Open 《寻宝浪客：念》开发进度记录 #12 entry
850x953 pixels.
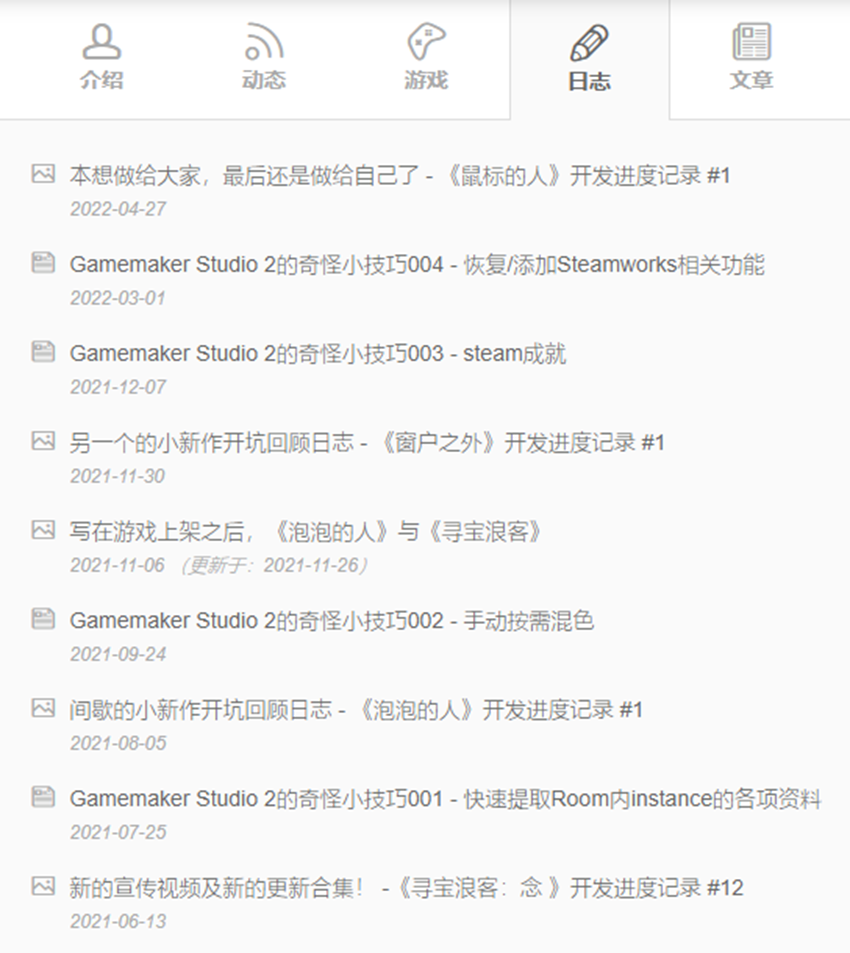coord(406,888)
